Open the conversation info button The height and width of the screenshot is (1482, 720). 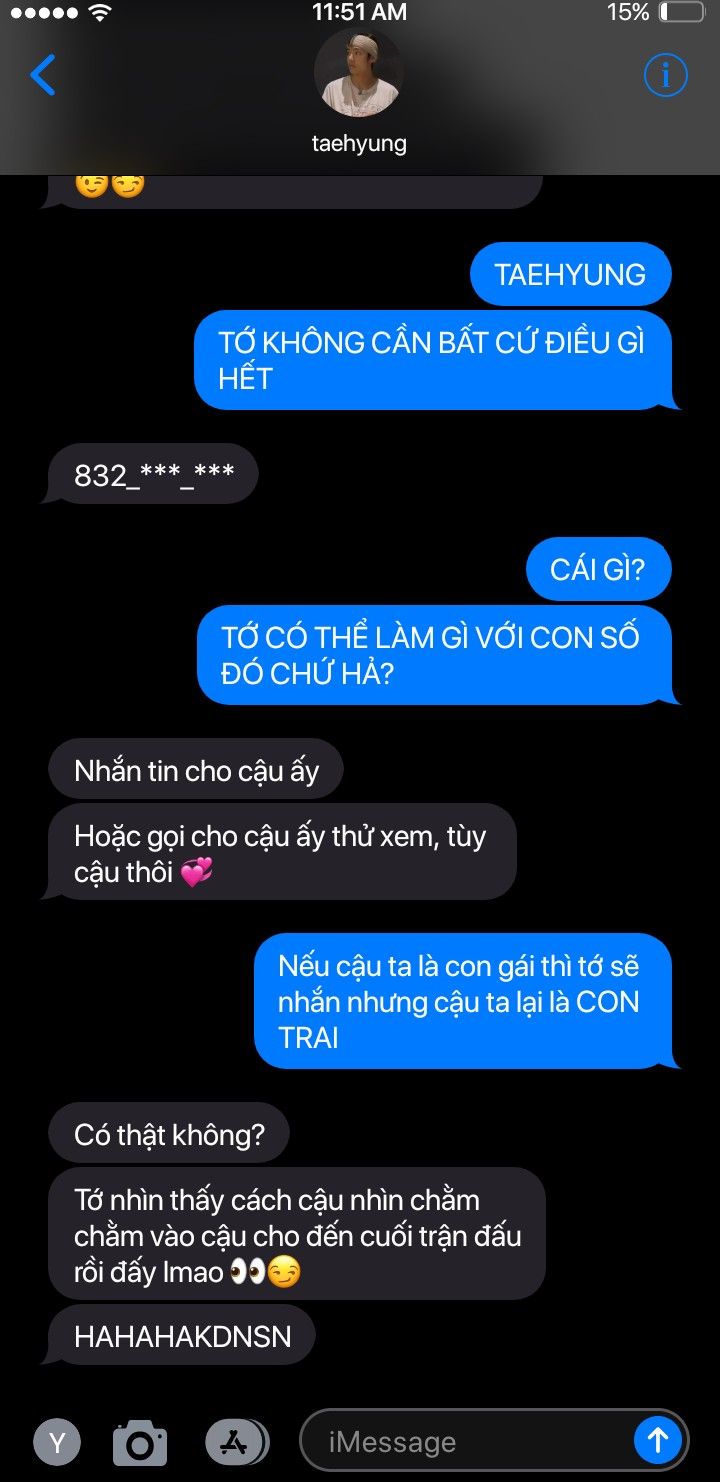665,75
